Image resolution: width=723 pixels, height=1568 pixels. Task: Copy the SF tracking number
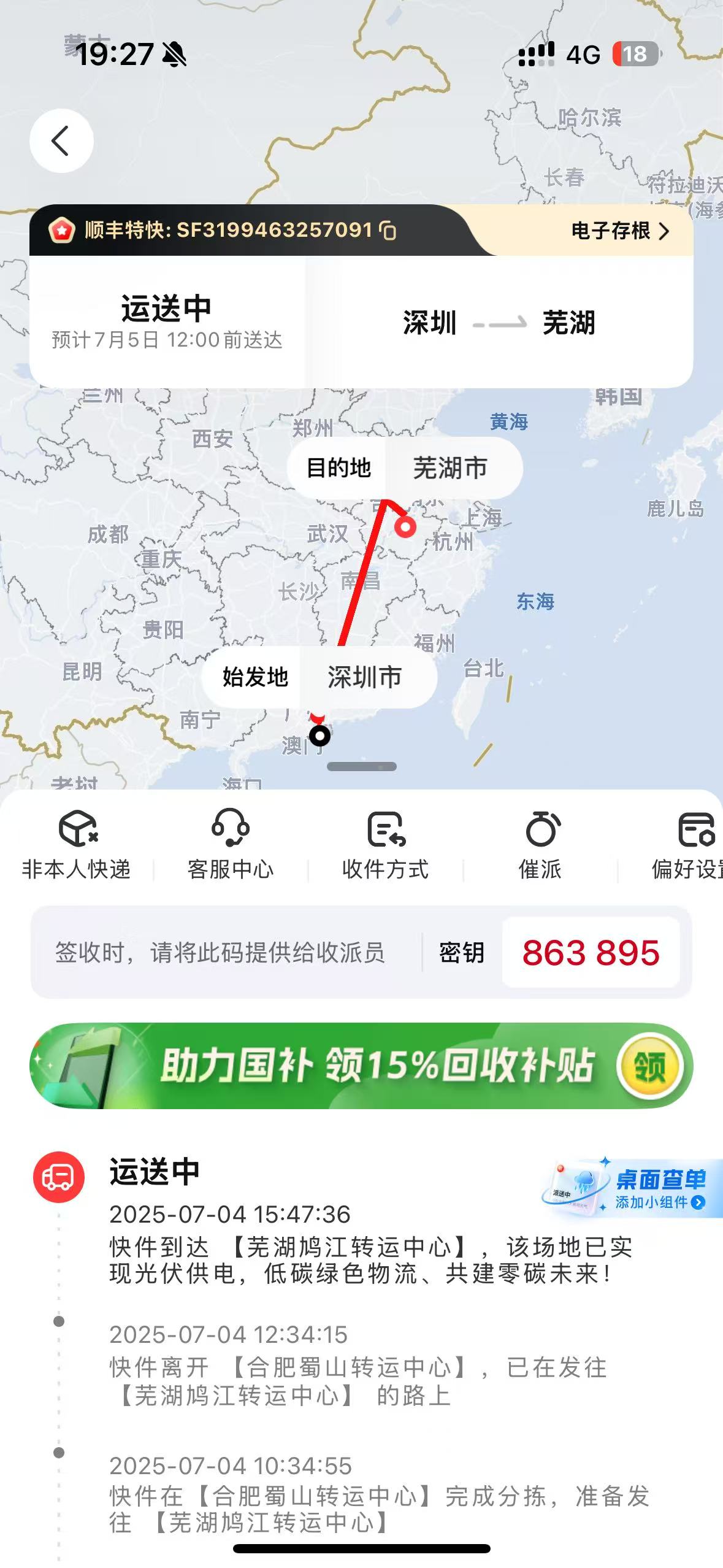[388, 231]
